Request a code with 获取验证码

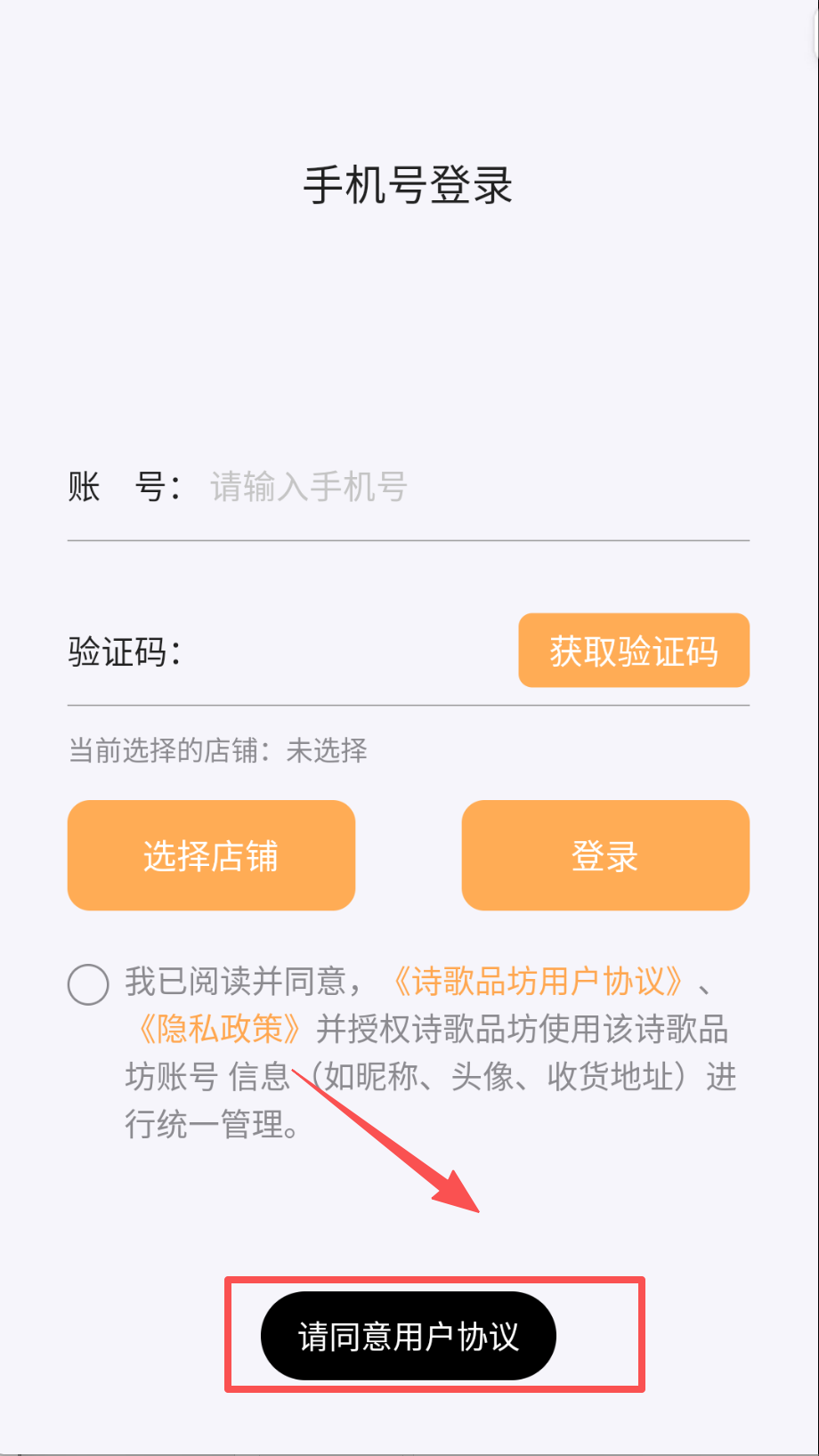(634, 651)
